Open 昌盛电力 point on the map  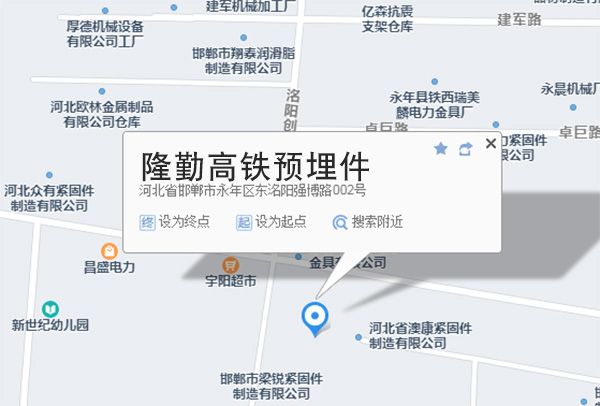pyautogui.click(x=109, y=252)
